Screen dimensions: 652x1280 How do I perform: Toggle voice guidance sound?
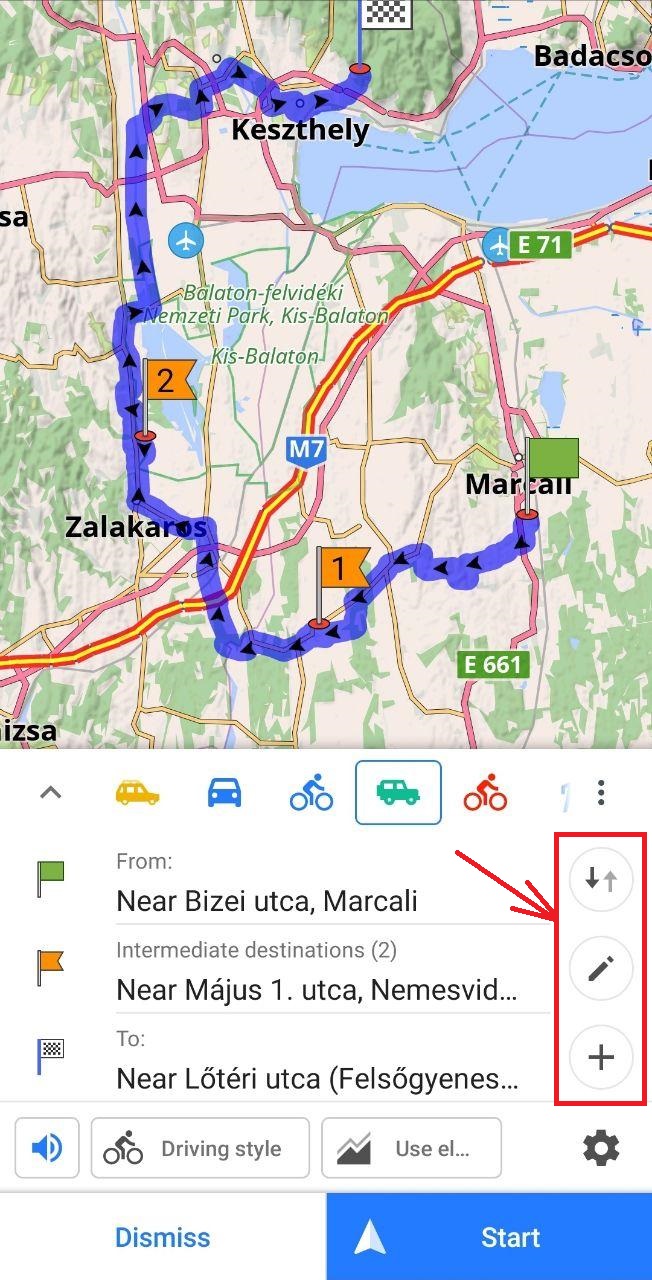point(47,1148)
